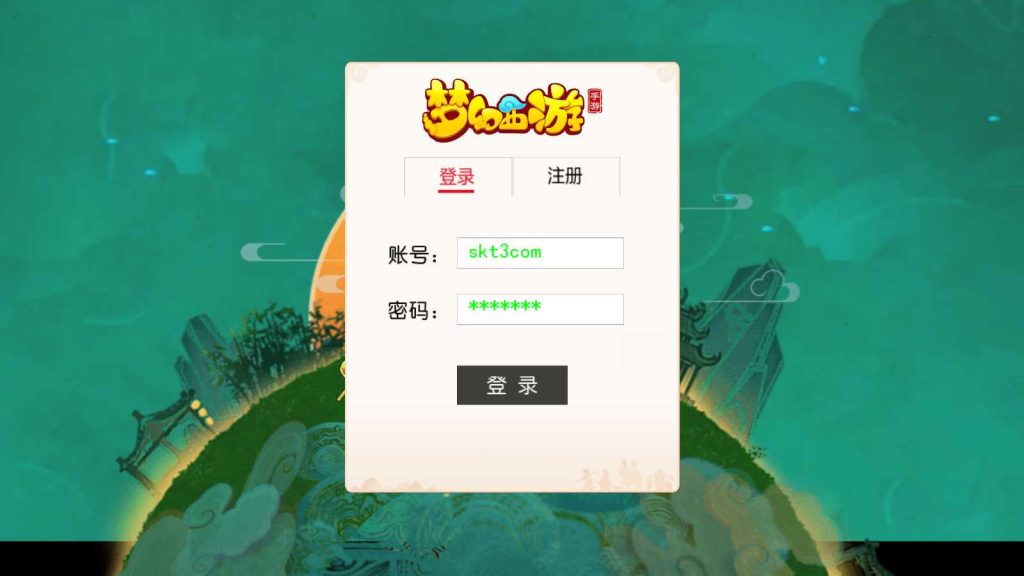Tap the dark 登录 button
This screenshot has height=576, width=1024.
point(512,385)
